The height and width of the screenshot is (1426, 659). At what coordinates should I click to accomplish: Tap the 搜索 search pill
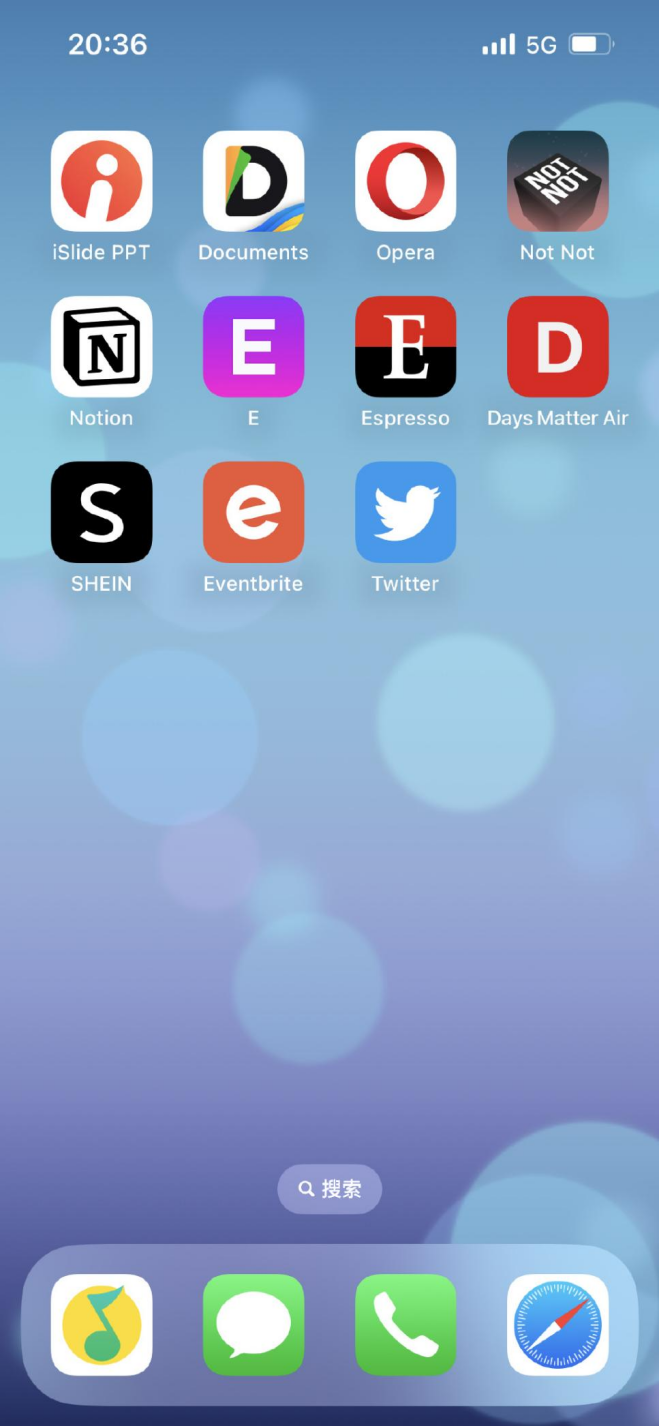tap(329, 1189)
